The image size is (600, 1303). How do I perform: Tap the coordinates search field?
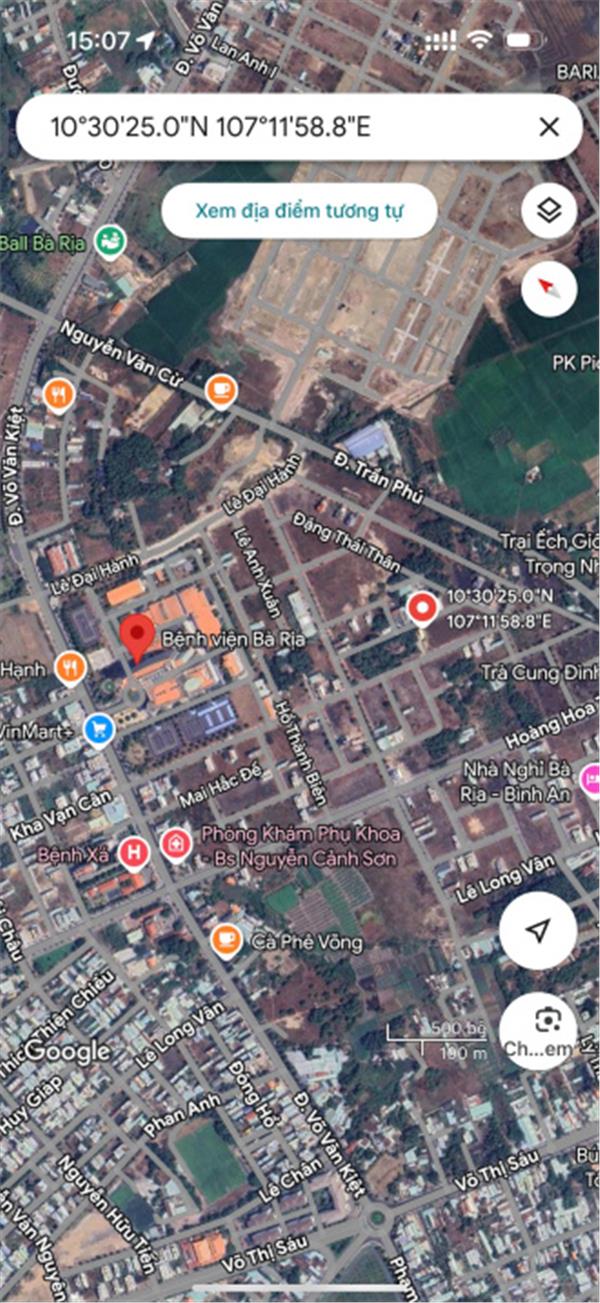click(270, 127)
